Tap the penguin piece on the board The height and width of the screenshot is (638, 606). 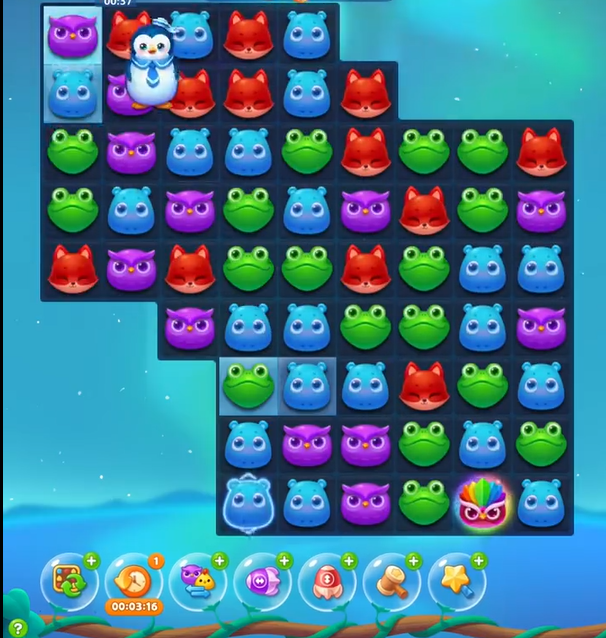(152, 66)
